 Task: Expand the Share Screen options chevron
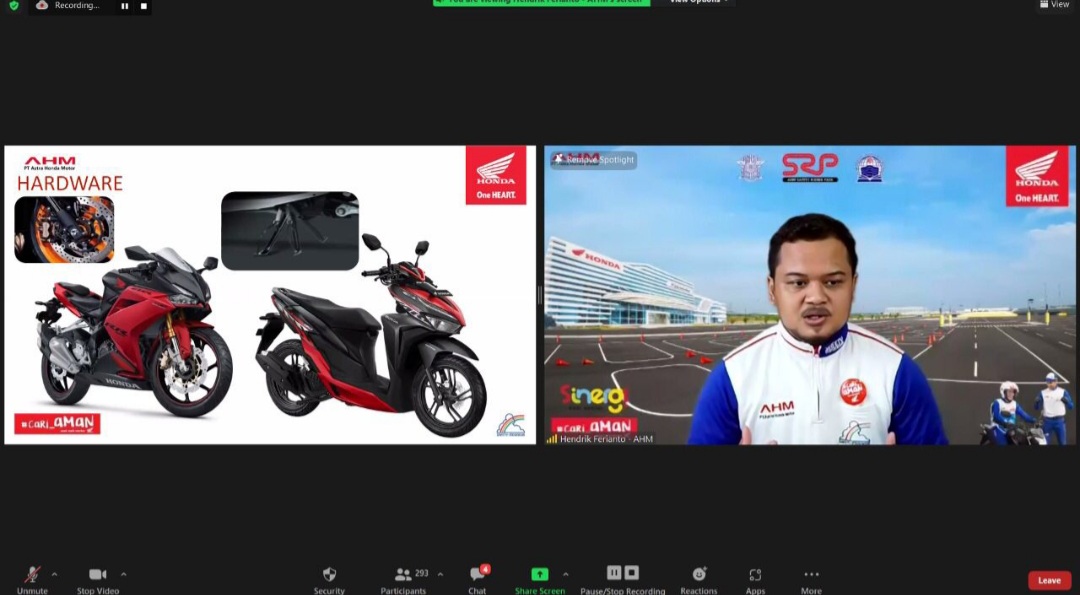566,574
